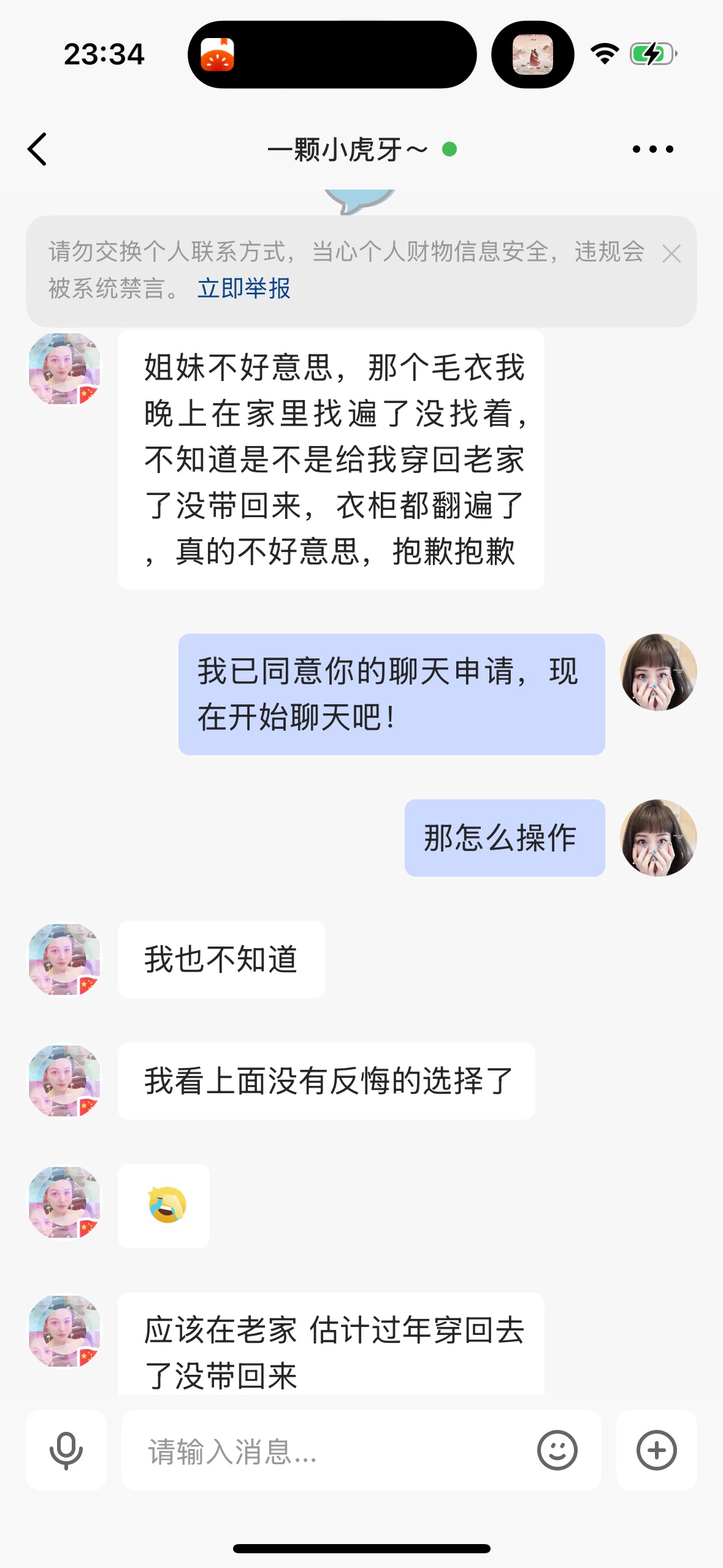Open the sender's avatar beside 我也不知道
Image resolution: width=723 pixels, height=1568 pixels.
click(x=64, y=959)
